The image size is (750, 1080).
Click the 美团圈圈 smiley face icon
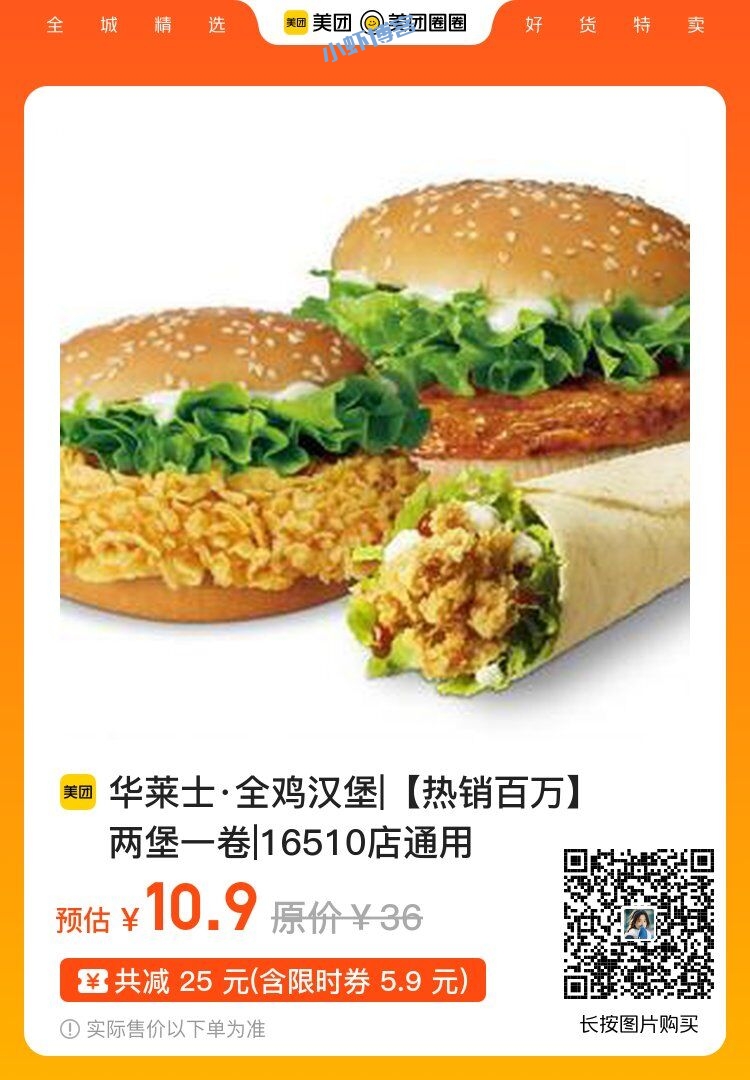(x=372, y=24)
